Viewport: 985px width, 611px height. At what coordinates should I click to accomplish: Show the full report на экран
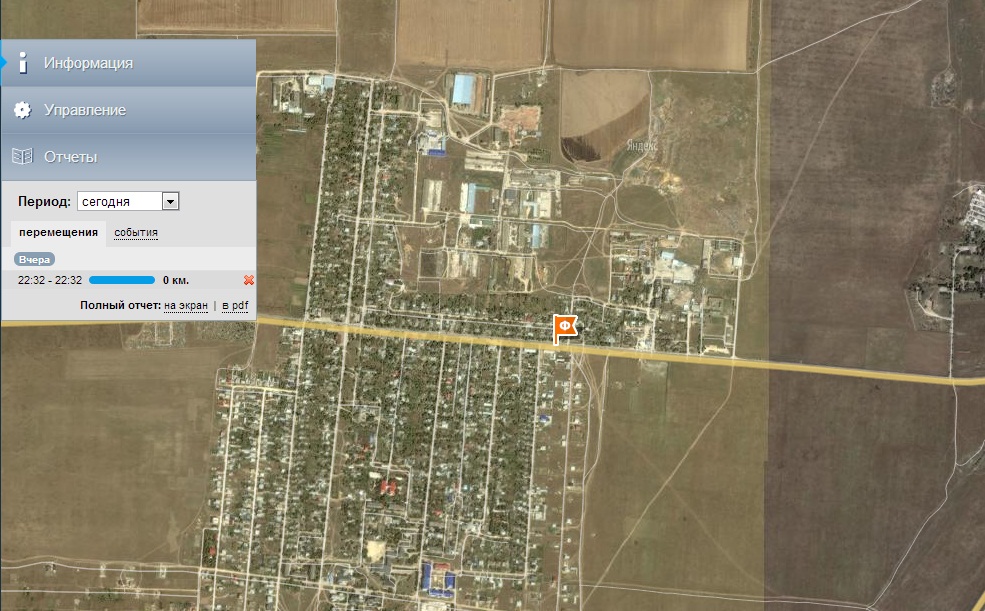coord(186,305)
